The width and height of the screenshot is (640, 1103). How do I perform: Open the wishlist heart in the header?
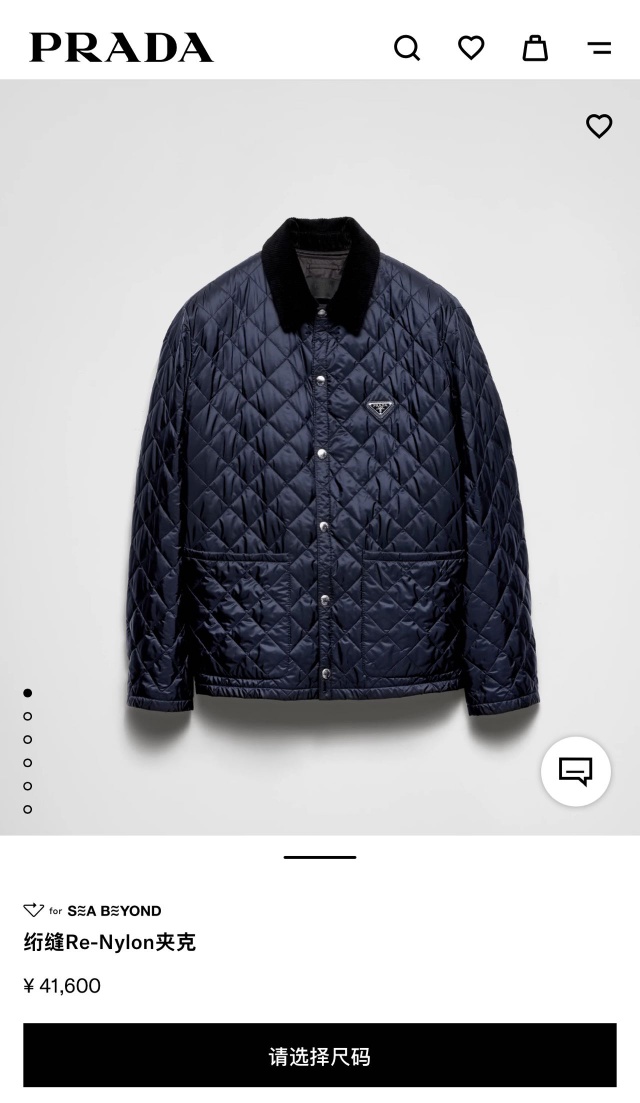(x=471, y=47)
